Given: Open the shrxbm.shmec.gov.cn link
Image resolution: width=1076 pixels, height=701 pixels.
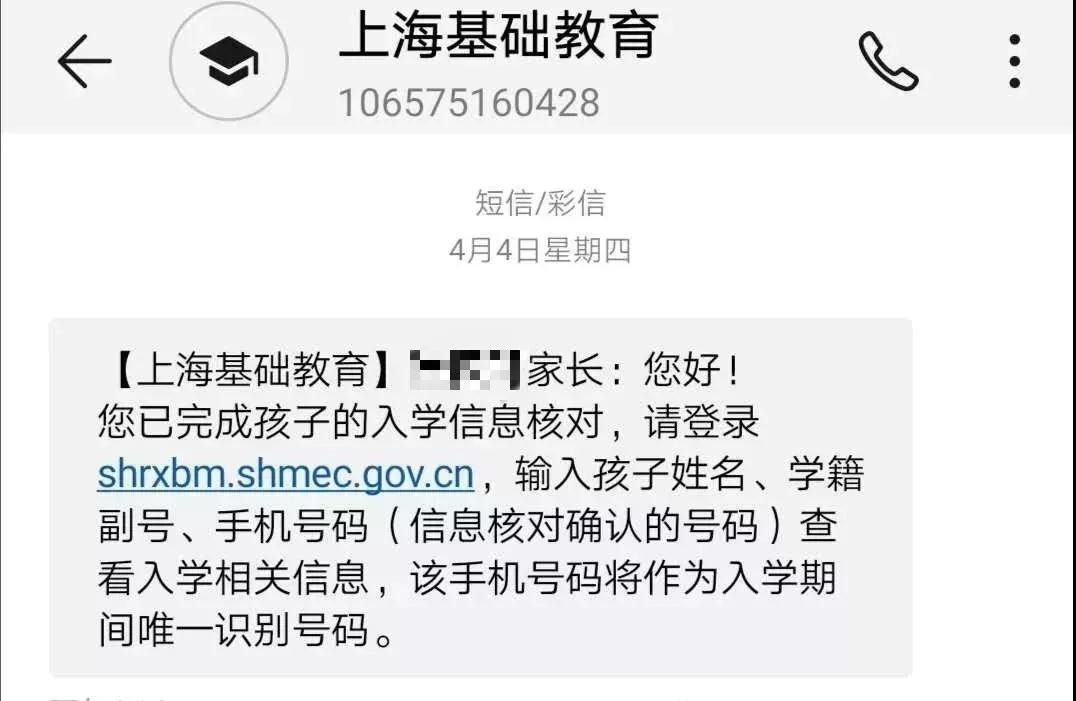Looking at the screenshot, I should 285,474.
